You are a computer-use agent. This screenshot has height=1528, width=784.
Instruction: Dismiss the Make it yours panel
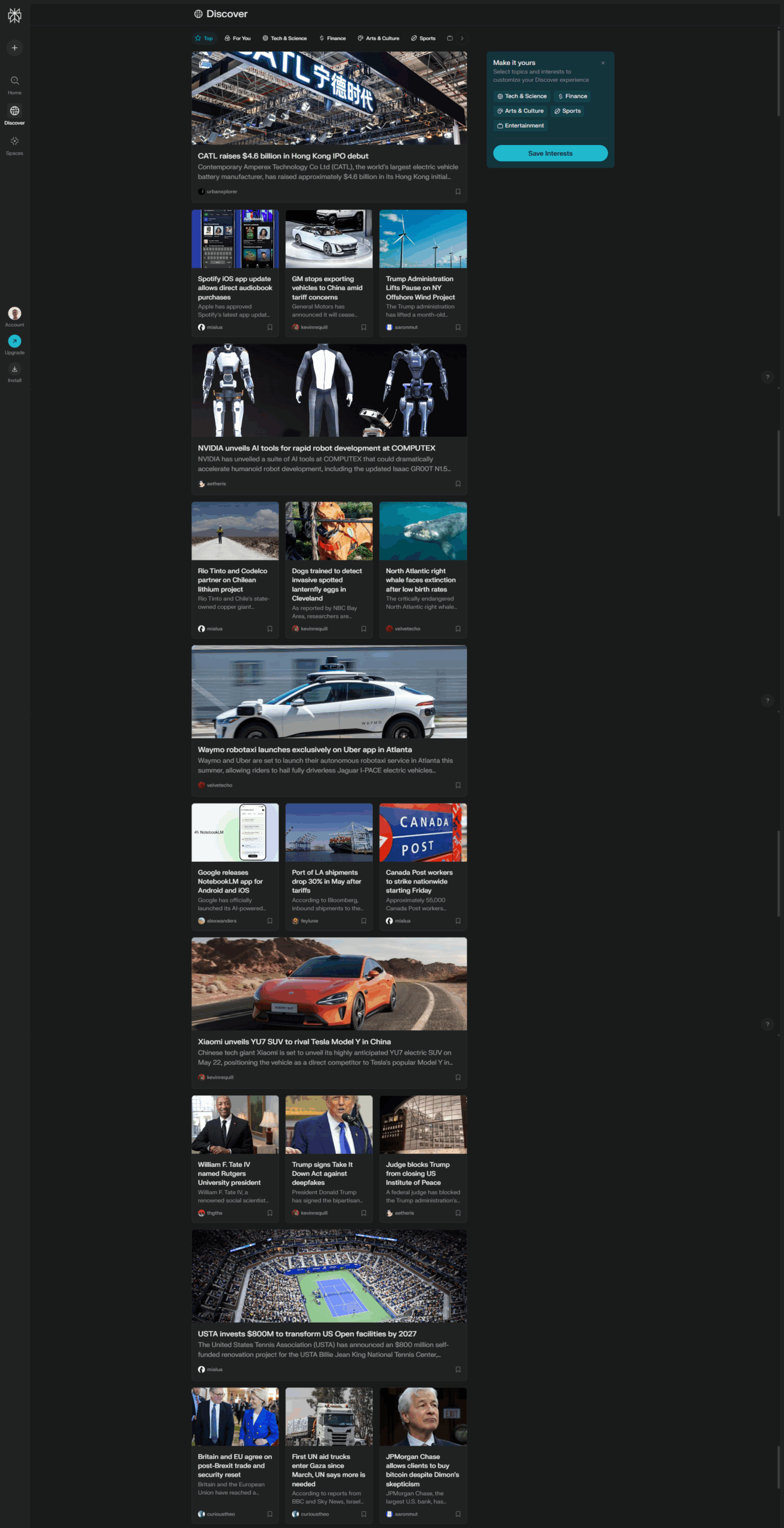[603, 63]
